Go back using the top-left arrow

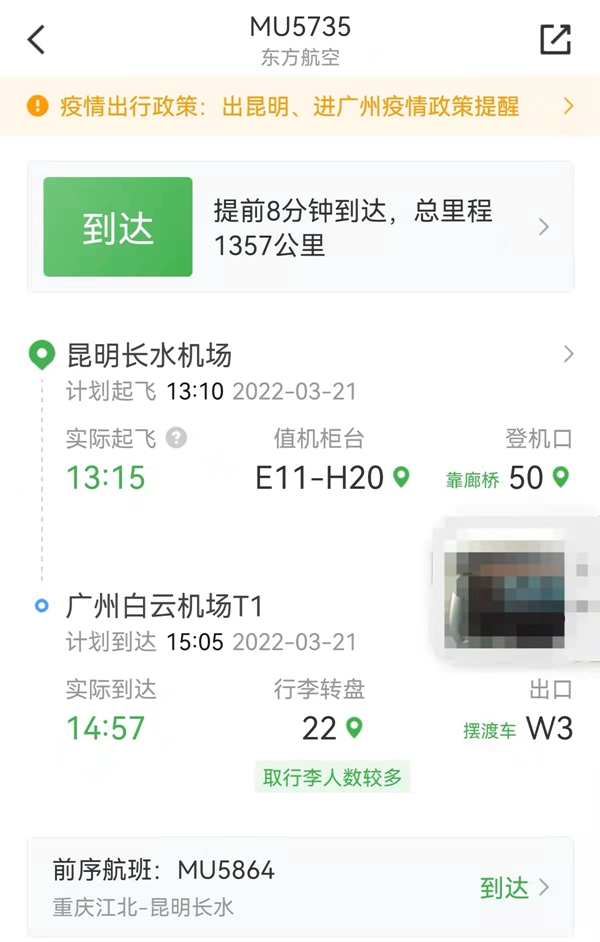tap(37, 40)
